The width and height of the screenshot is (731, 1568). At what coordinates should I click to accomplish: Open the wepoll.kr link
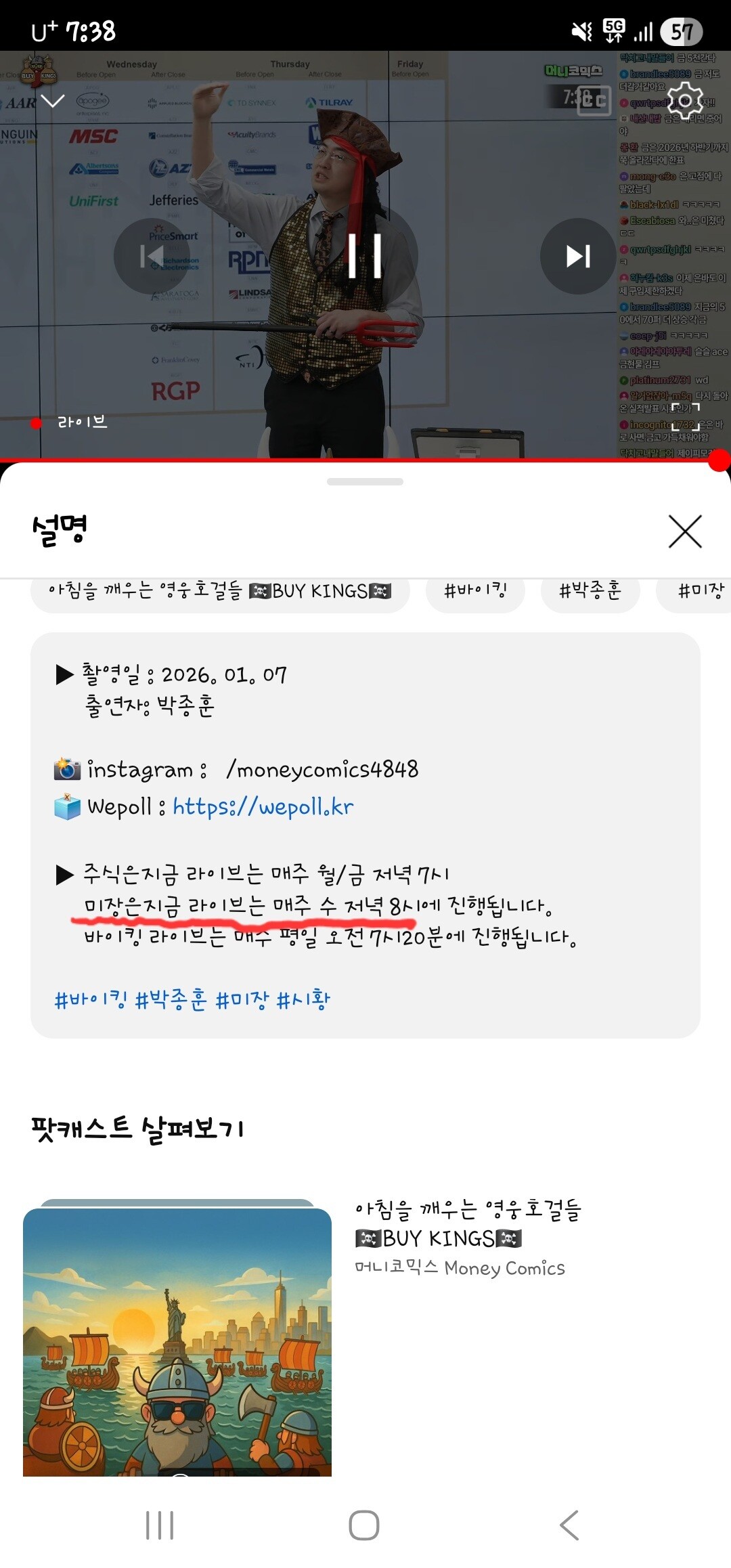pos(263,806)
